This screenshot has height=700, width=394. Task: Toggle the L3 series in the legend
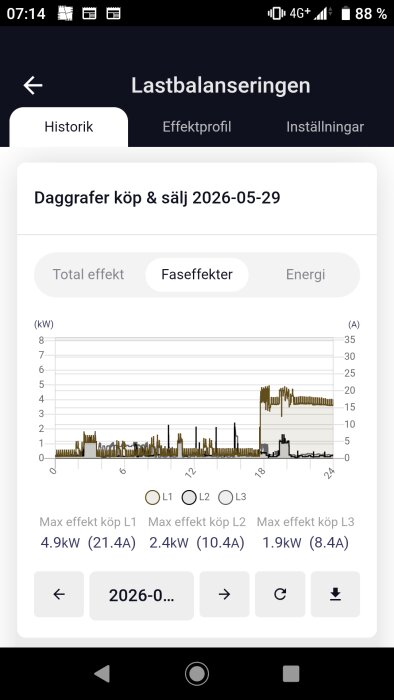[x=232, y=497]
